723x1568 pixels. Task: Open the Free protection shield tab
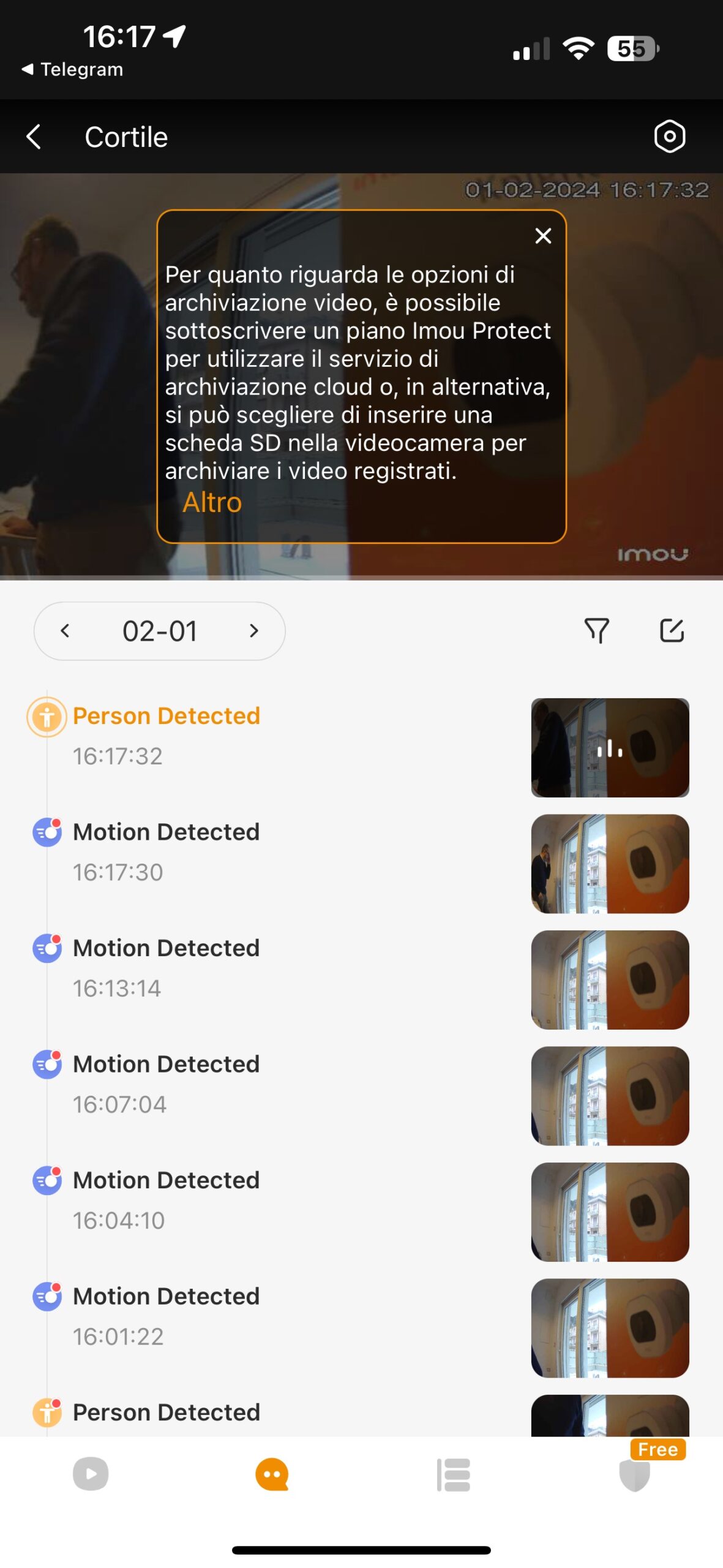635,1473
